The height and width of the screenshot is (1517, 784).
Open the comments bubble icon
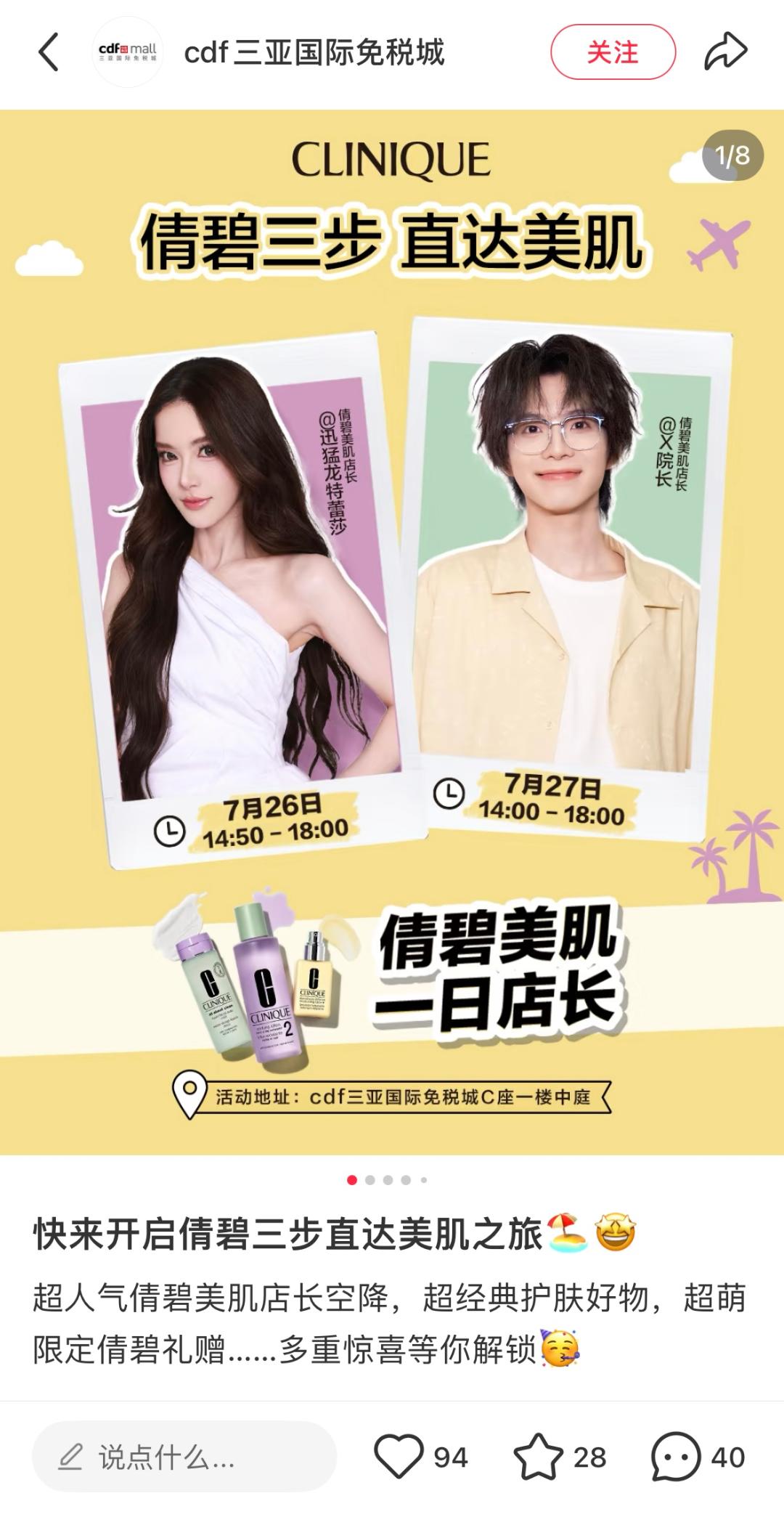tap(675, 1456)
